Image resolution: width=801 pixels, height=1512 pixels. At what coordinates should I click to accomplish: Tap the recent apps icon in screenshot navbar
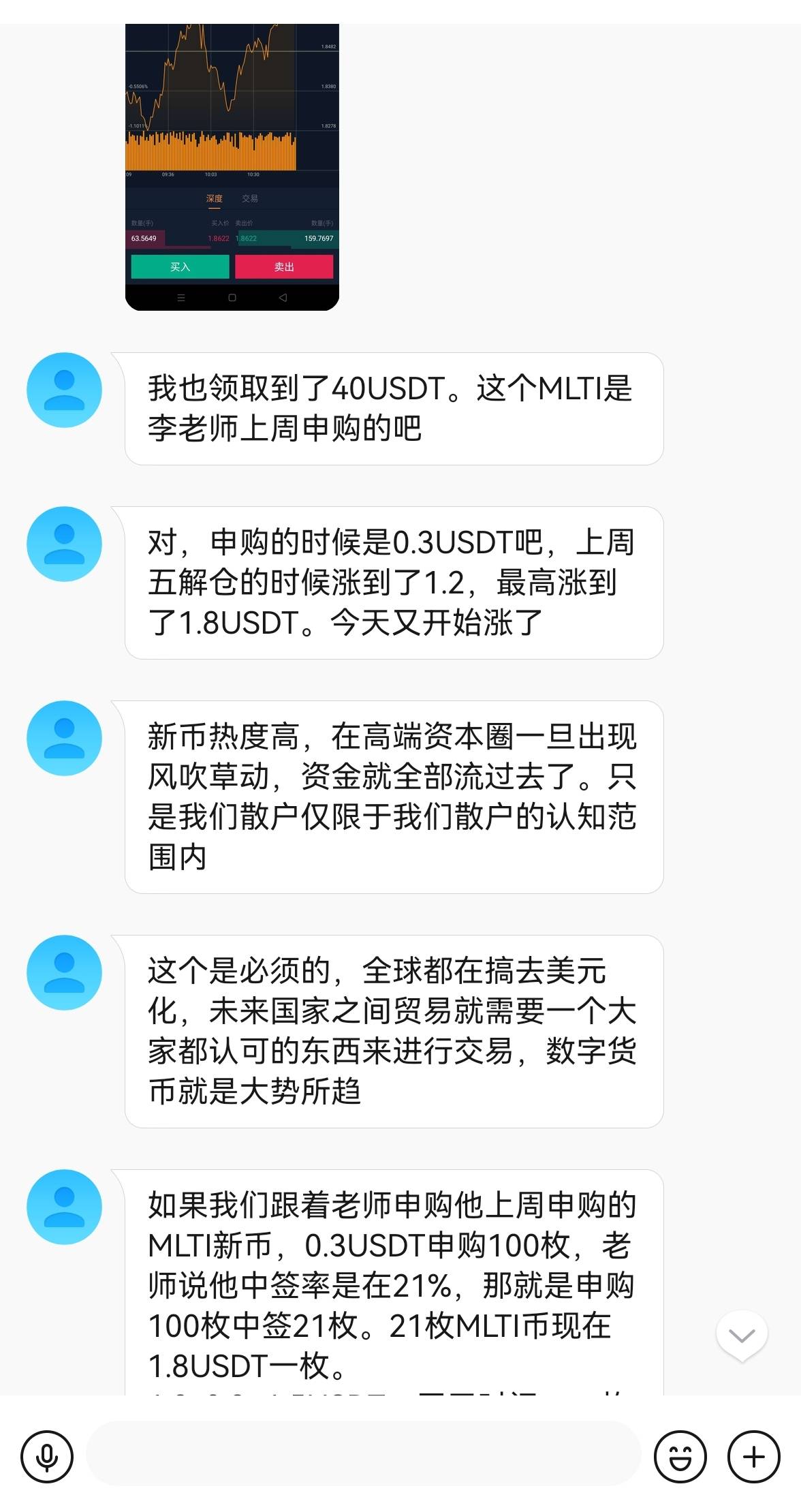[181, 296]
